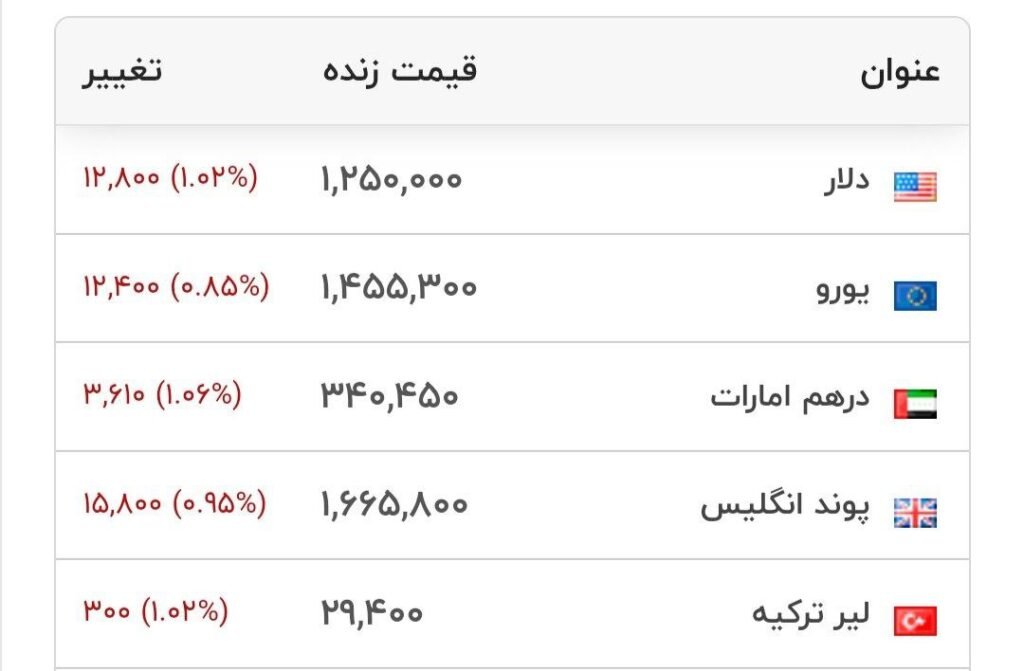The image size is (1024, 671).
Task: Select the درهم امارات row
Action: pos(790,398)
